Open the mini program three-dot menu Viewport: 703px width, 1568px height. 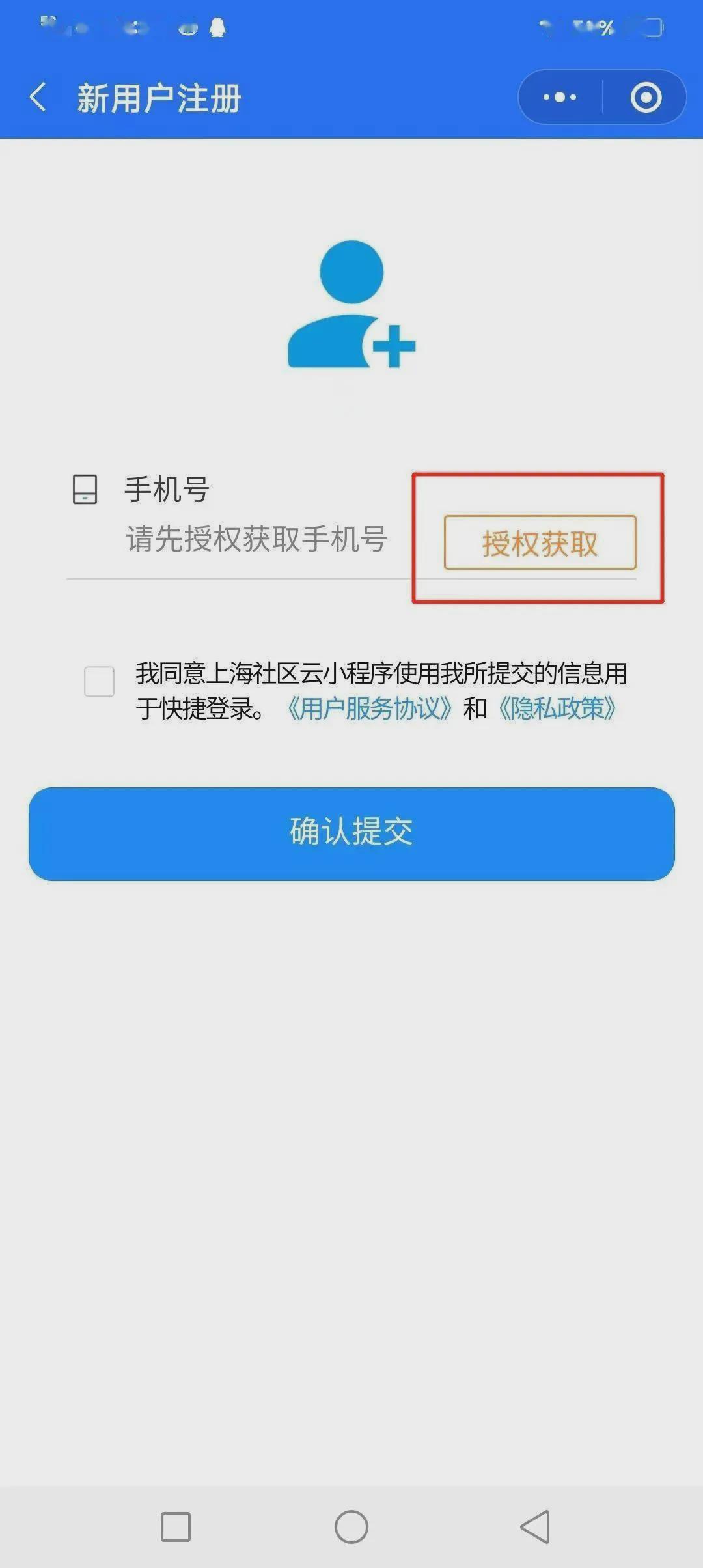560,98
